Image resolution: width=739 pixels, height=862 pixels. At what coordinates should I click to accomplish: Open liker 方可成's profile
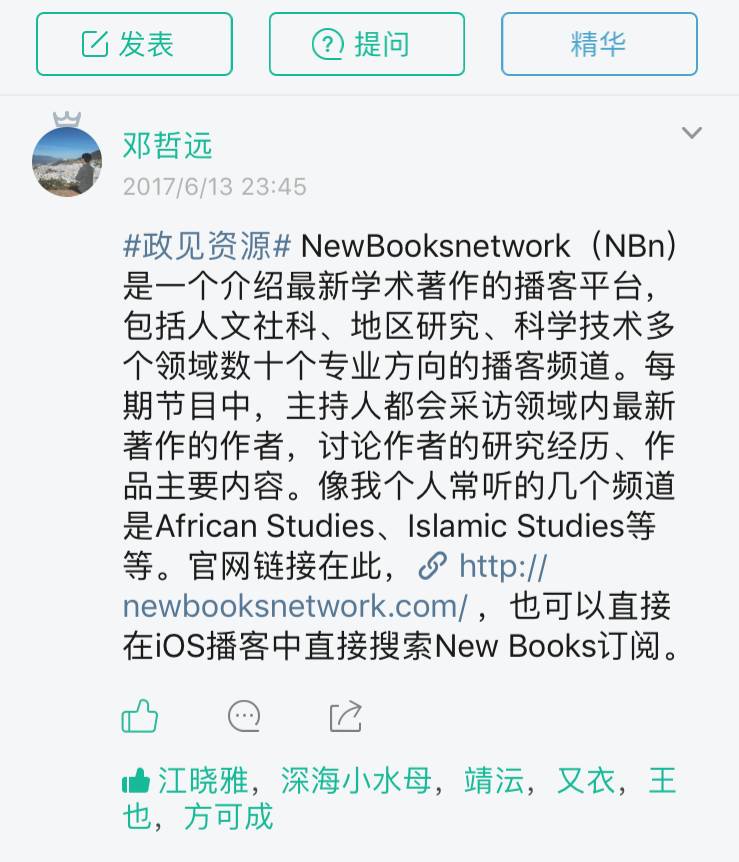click(x=228, y=817)
